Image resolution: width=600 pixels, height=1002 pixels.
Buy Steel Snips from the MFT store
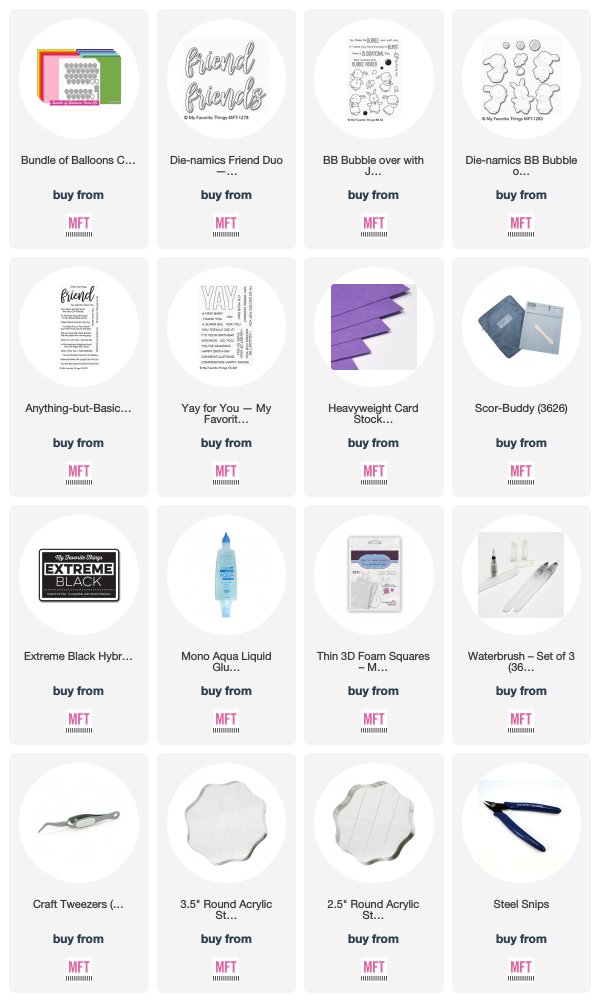click(521, 970)
